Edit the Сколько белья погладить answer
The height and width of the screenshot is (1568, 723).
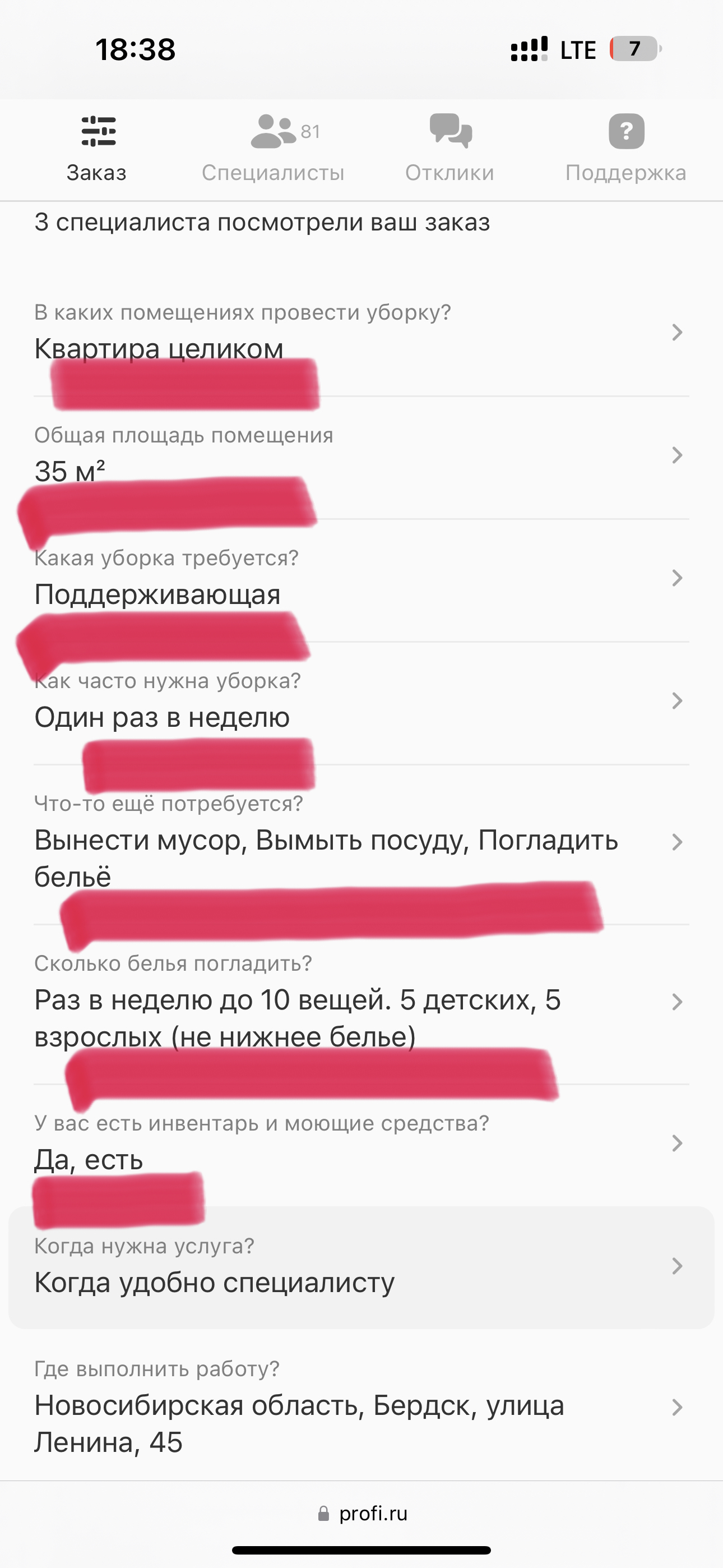click(x=360, y=1003)
